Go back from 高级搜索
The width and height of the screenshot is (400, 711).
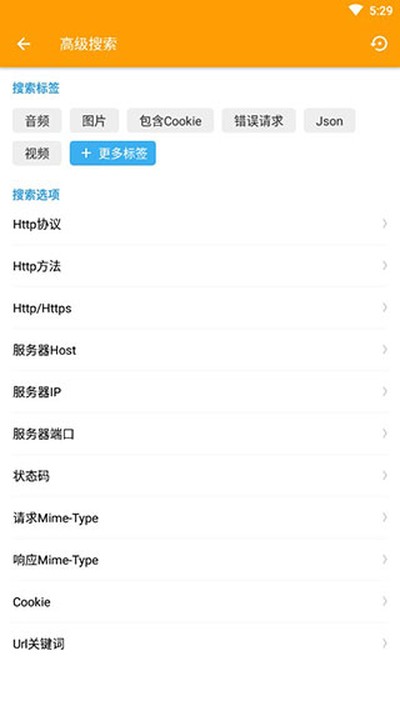[24, 44]
